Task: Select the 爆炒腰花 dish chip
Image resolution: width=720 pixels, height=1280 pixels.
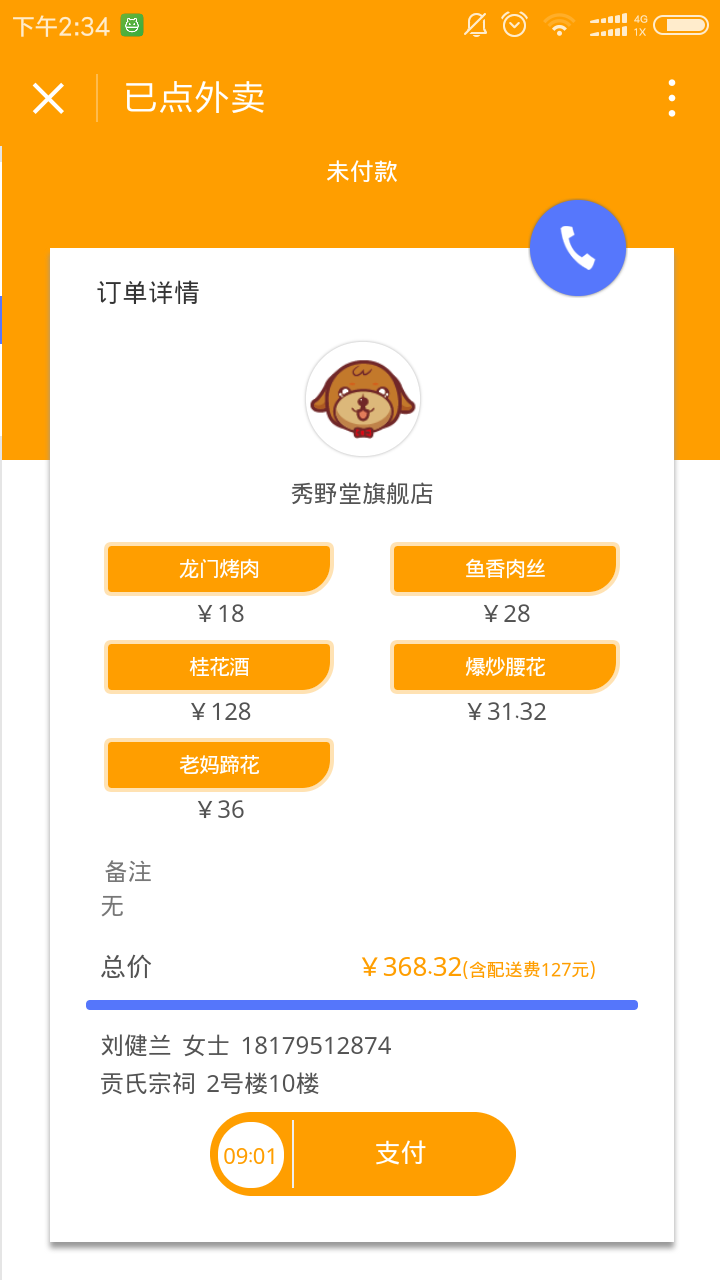Action: coord(505,667)
